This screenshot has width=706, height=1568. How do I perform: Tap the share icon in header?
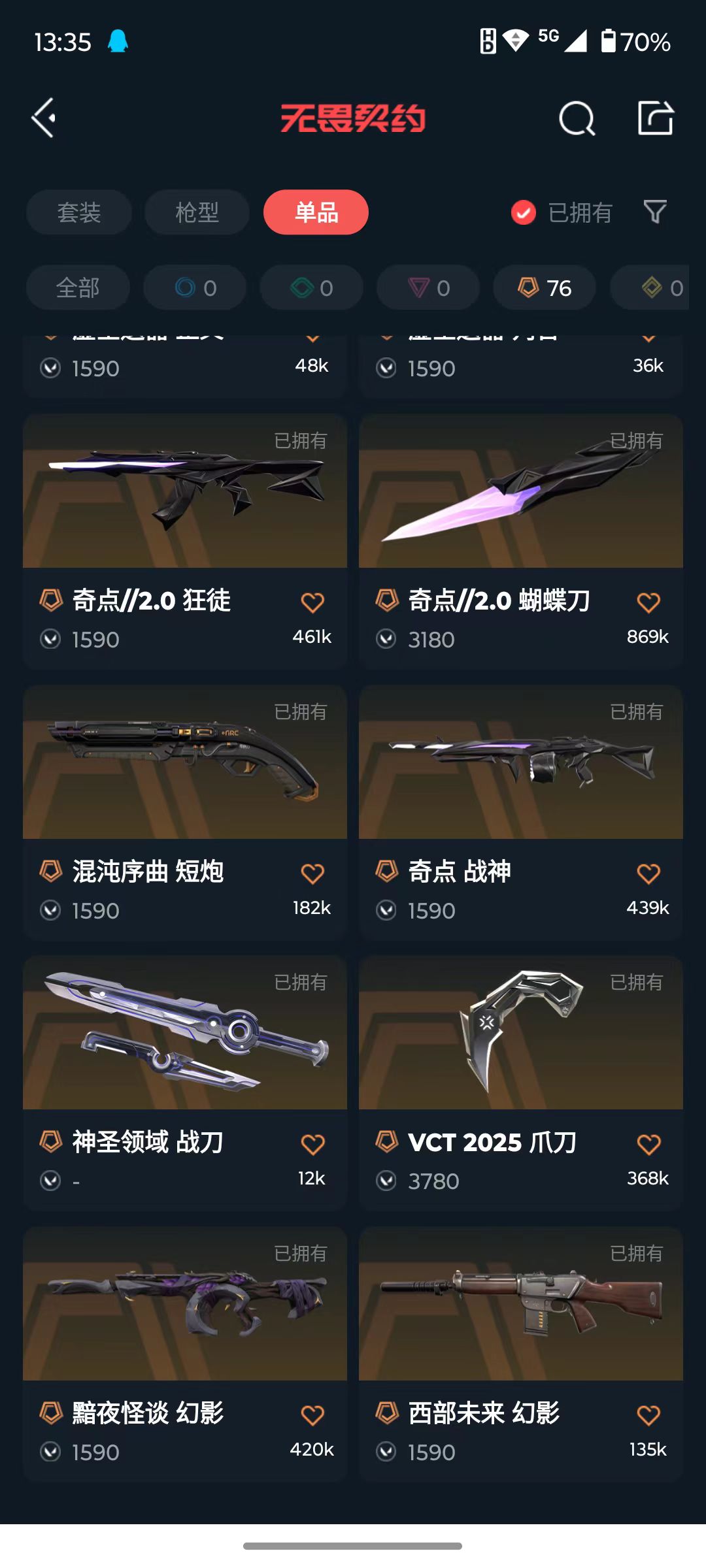655,118
